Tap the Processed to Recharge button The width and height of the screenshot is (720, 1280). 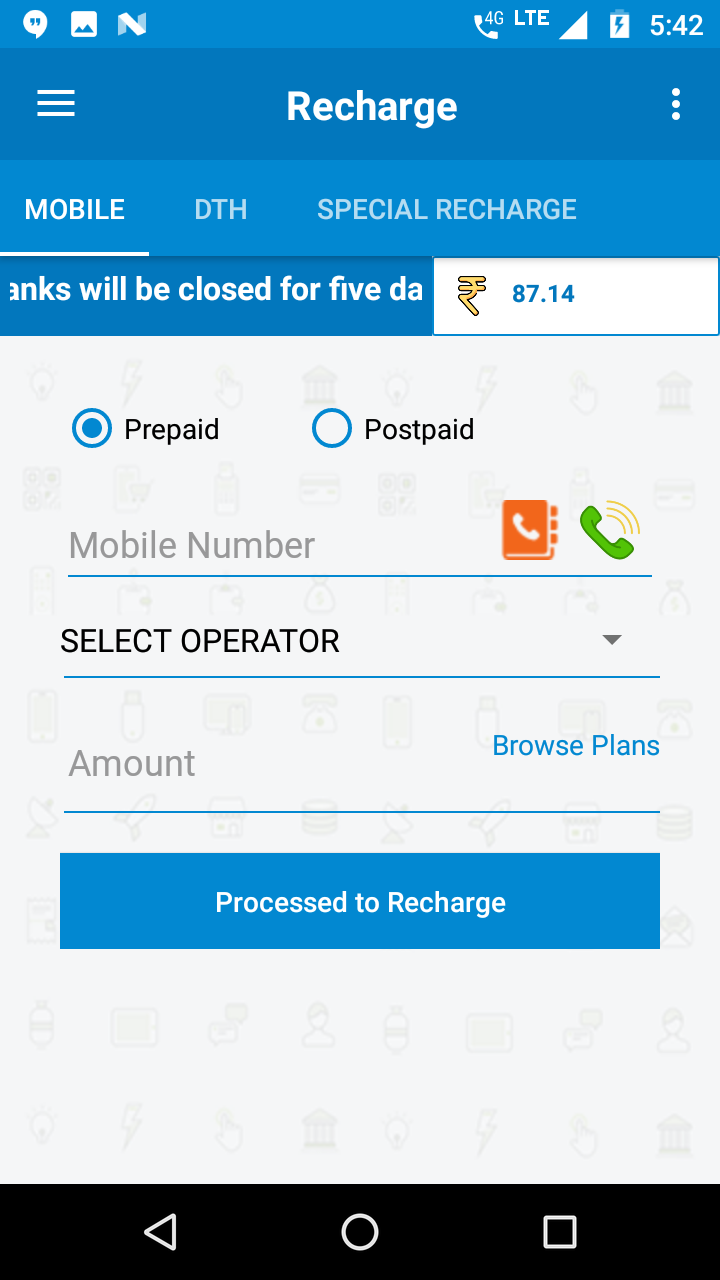(x=360, y=901)
